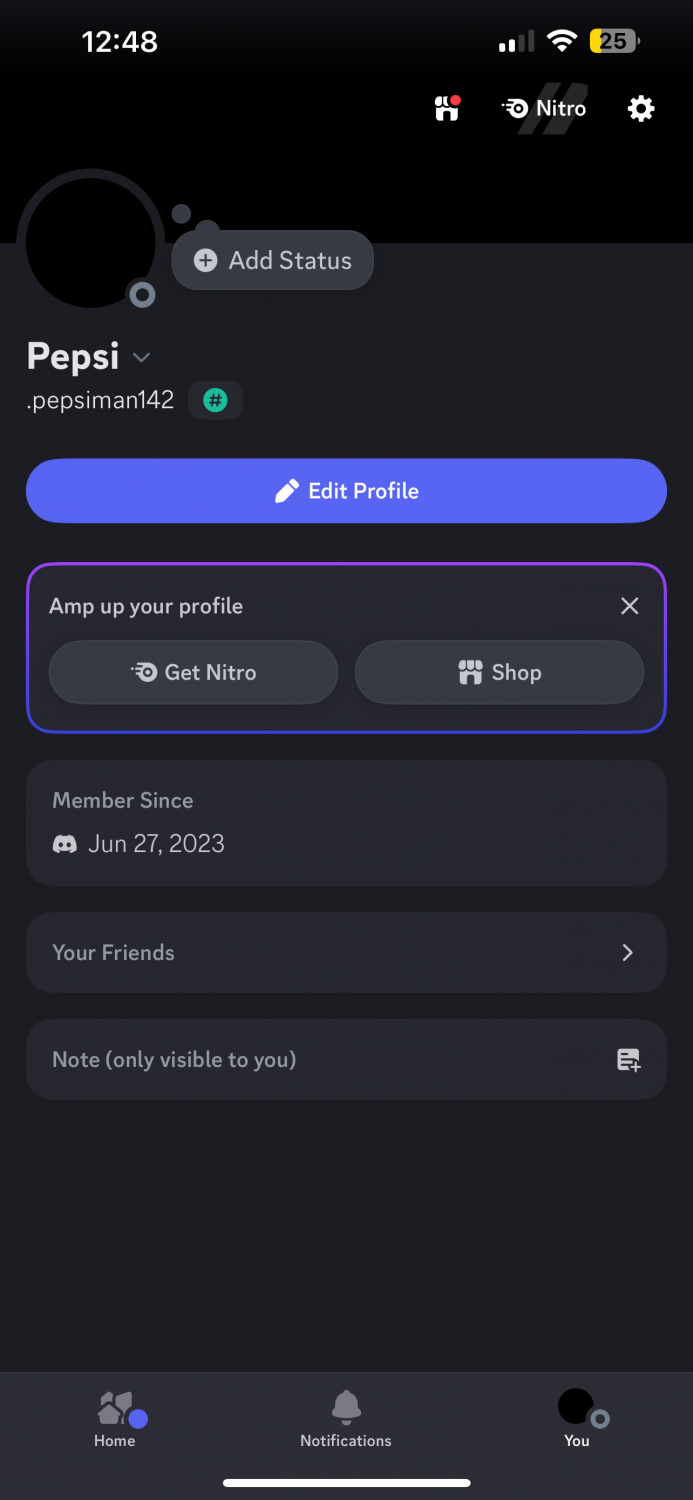693x1500 pixels.
Task: Tap Get Nitro
Action: tap(194, 672)
